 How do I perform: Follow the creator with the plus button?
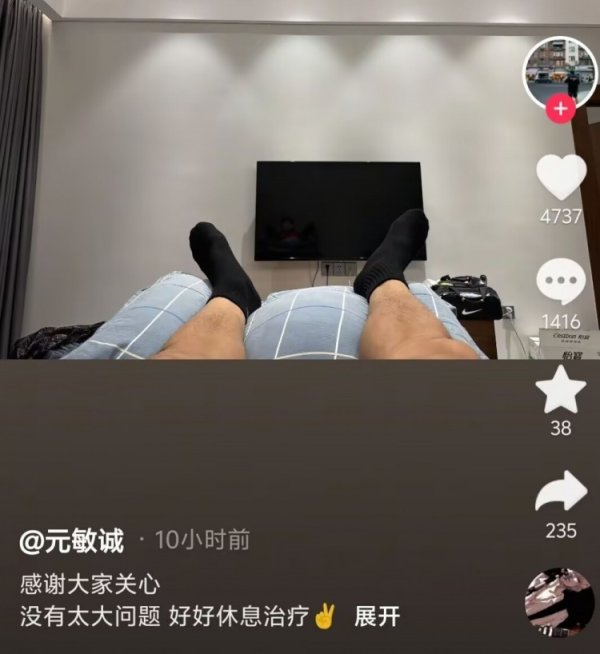tap(562, 108)
